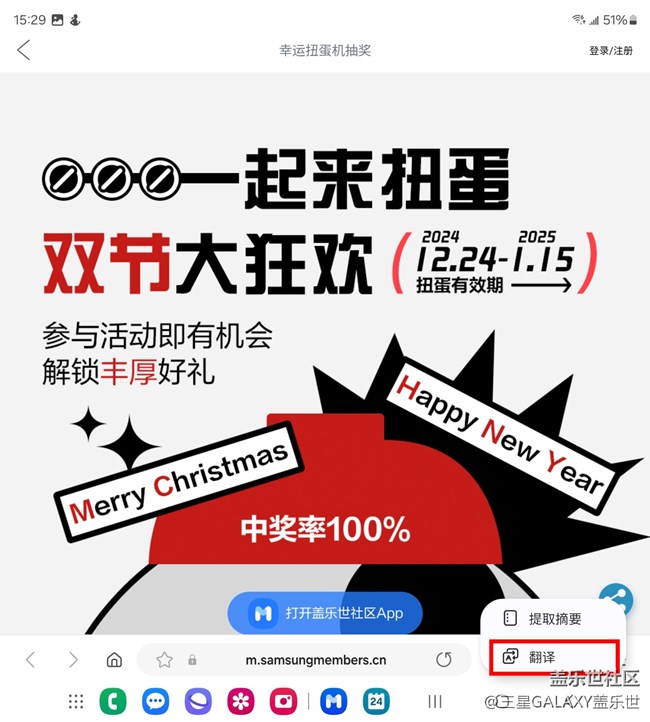Launch Messages app from taskbar
650x722 pixels.
pyautogui.click(x=155, y=702)
